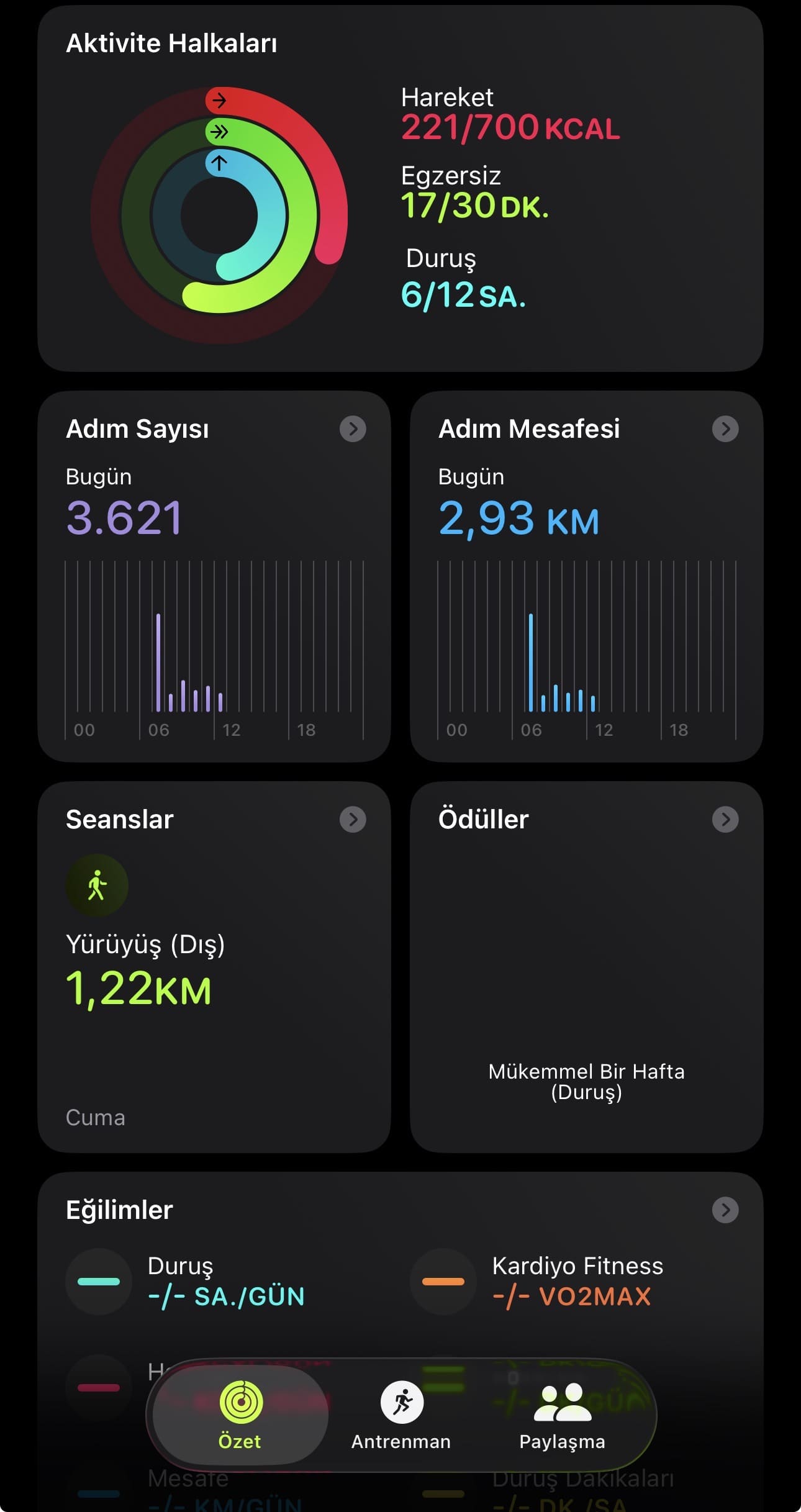Open the Seanslar chevron
Image resolution: width=801 pixels, height=1512 pixels.
(x=353, y=820)
